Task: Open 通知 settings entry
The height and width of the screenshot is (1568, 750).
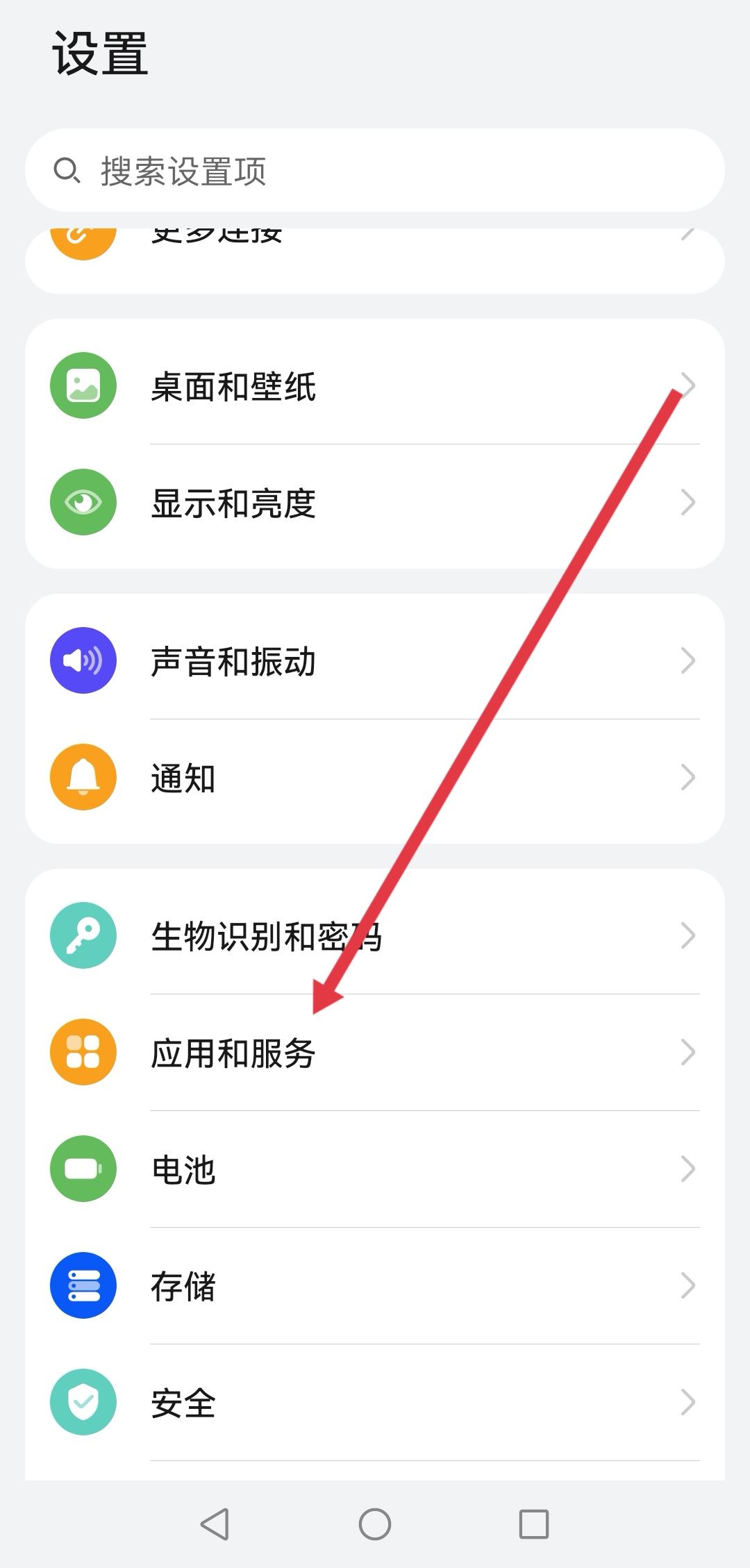Action: point(375,777)
